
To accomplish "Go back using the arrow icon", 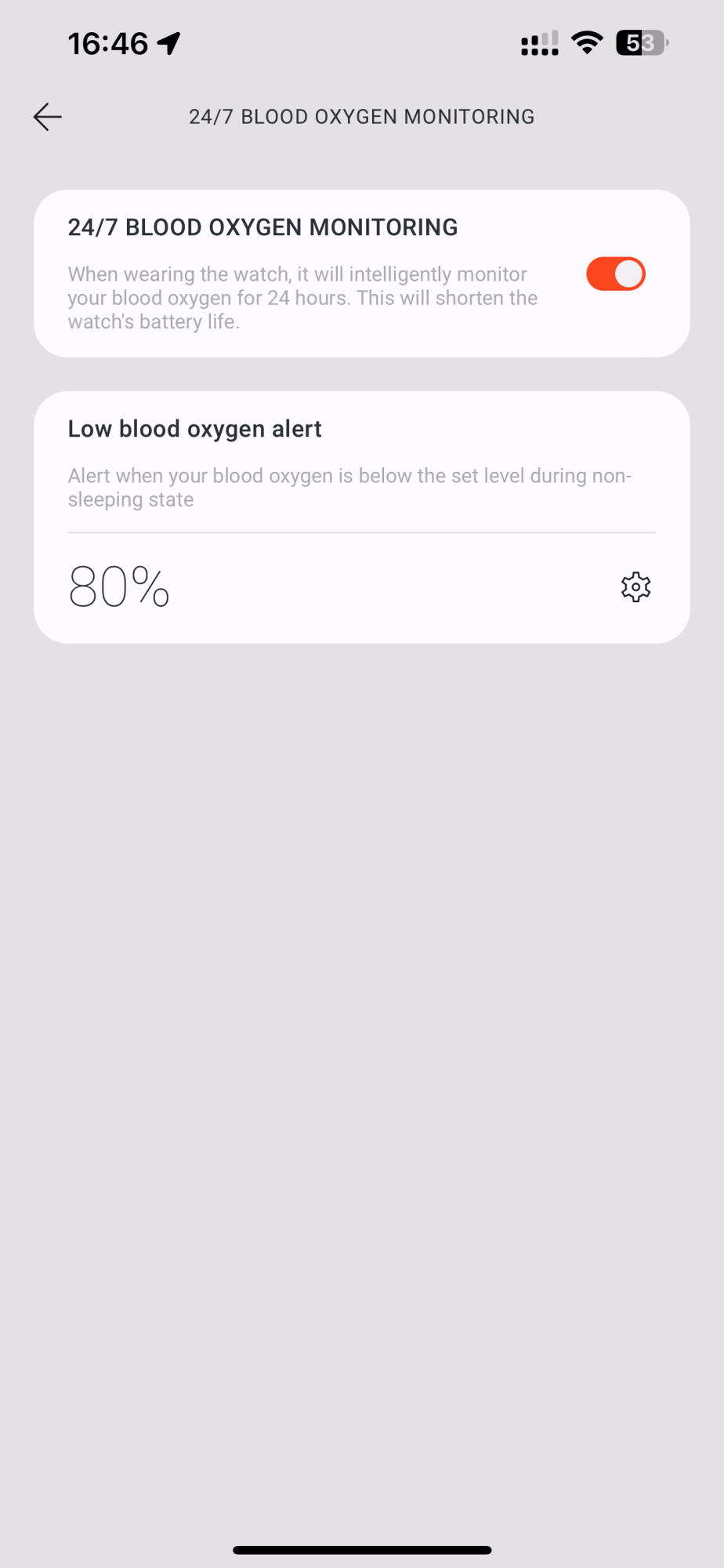I will (x=47, y=117).
